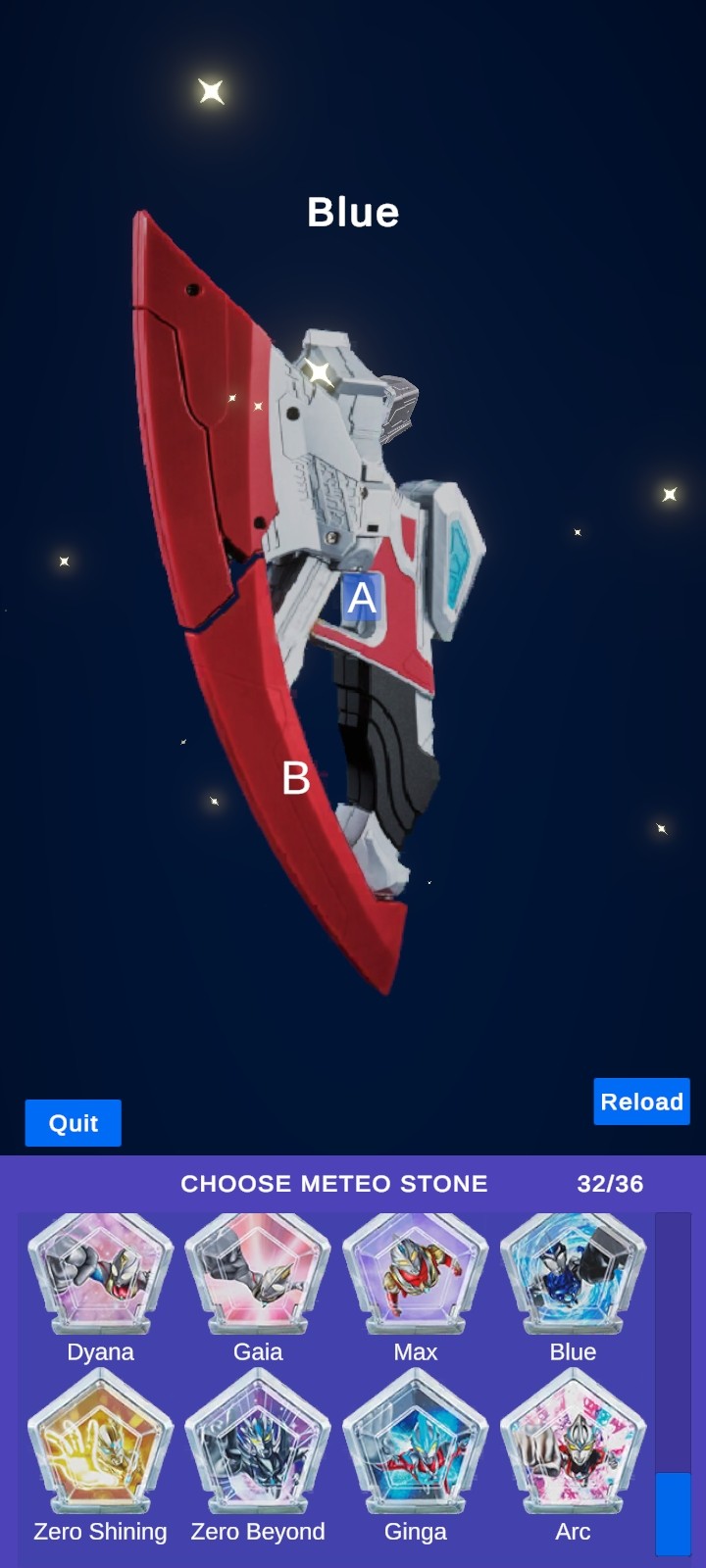This screenshot has height=1568, width=706.
Task: Select the Dyana meteo stone
Action: pos(100,1275)
